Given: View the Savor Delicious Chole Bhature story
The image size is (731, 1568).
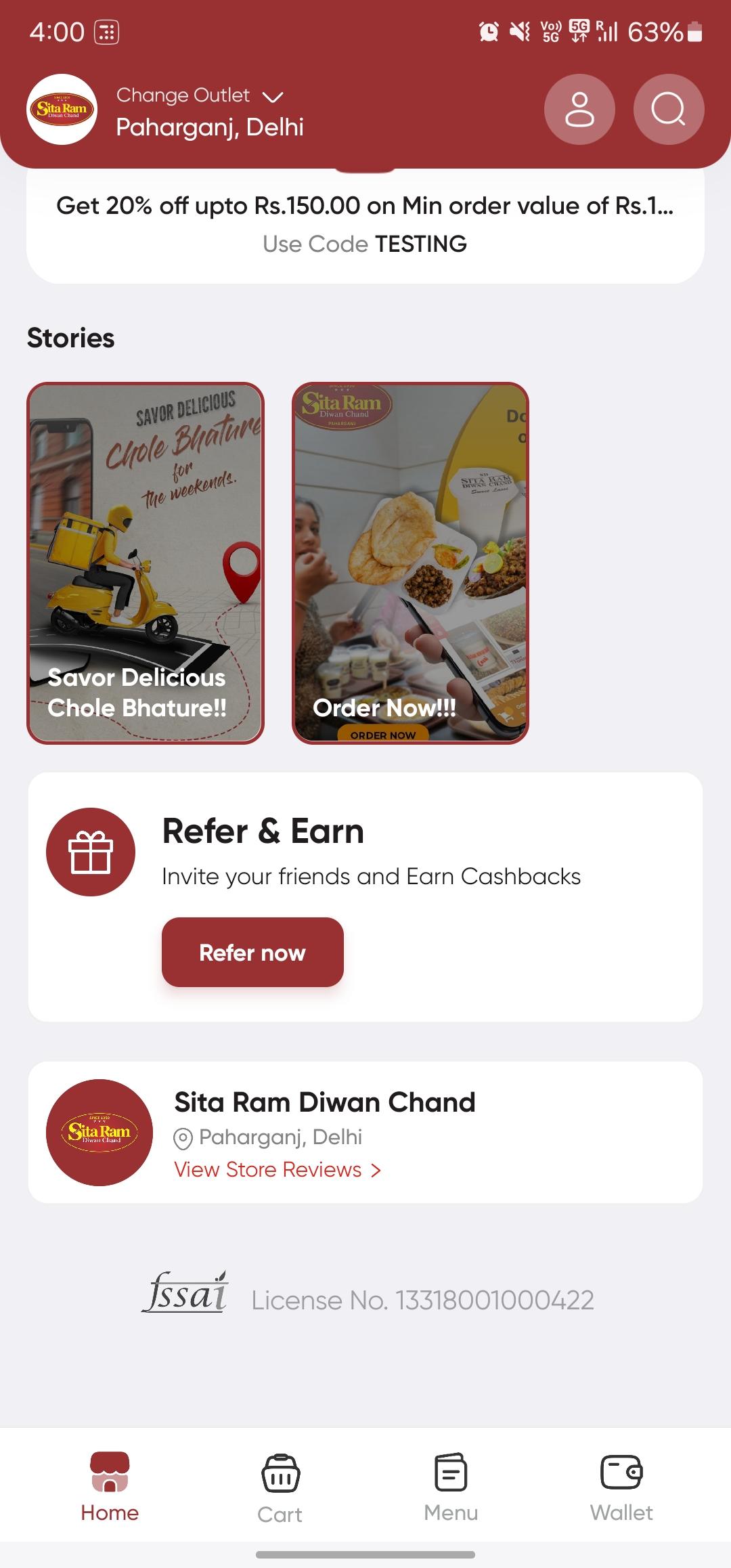Looking at the screenshot, I should (x=146, y=563).
